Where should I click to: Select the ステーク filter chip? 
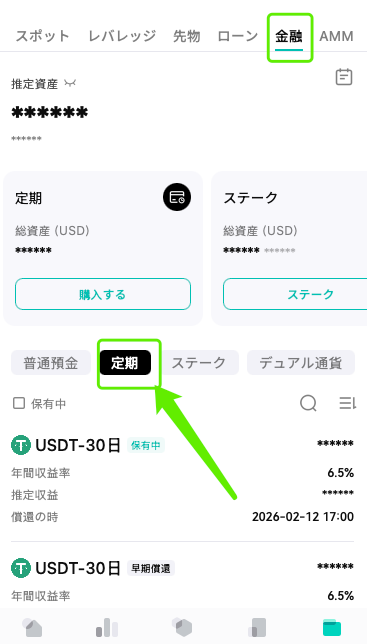point(199,363)
